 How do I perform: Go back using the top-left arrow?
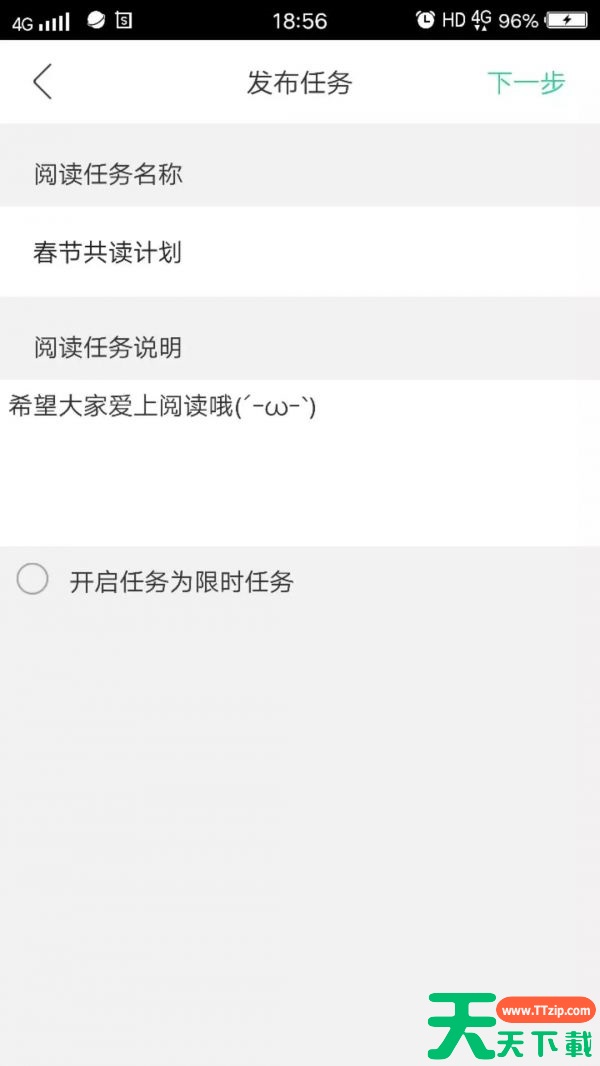click(x=42, y=82)
